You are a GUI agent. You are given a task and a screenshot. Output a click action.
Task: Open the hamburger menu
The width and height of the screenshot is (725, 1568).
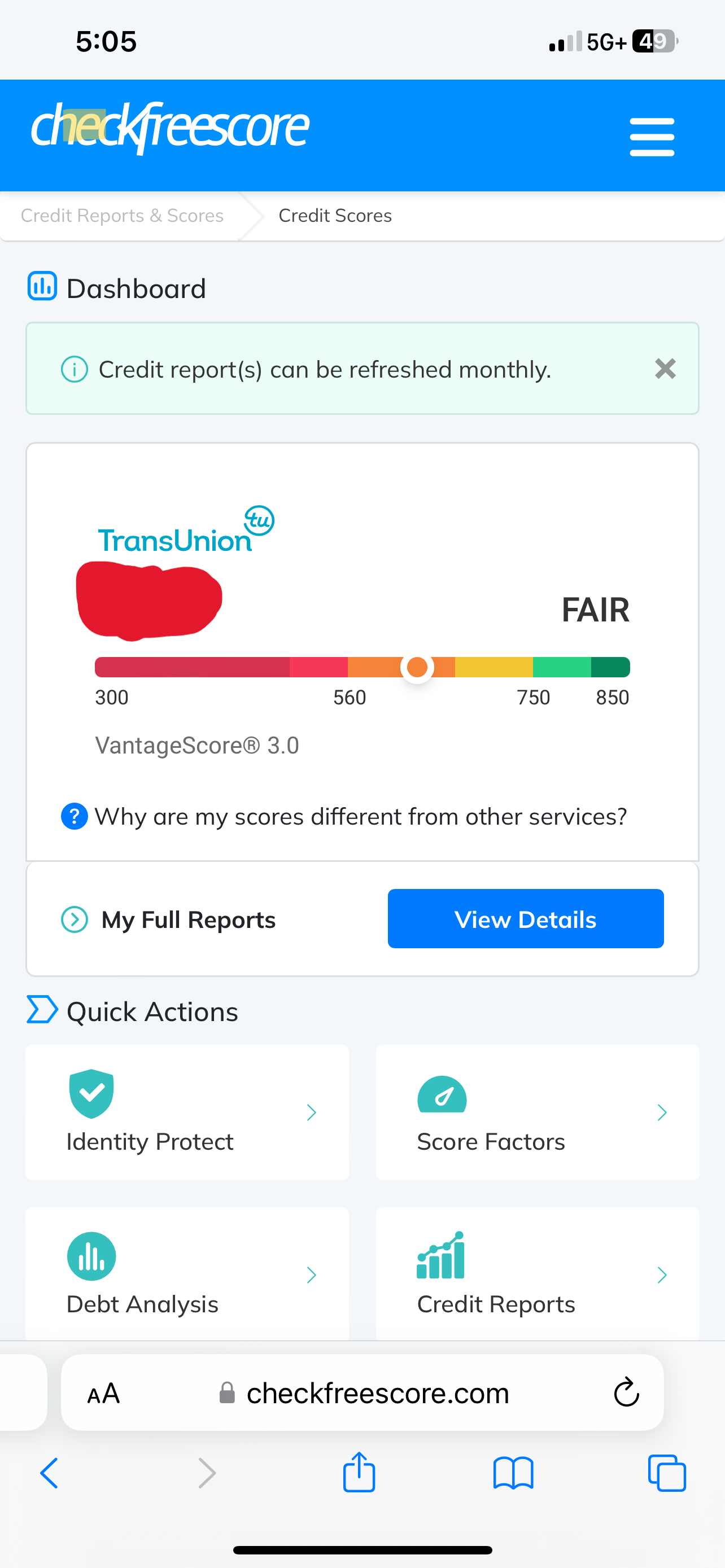(x=652, y=137)
